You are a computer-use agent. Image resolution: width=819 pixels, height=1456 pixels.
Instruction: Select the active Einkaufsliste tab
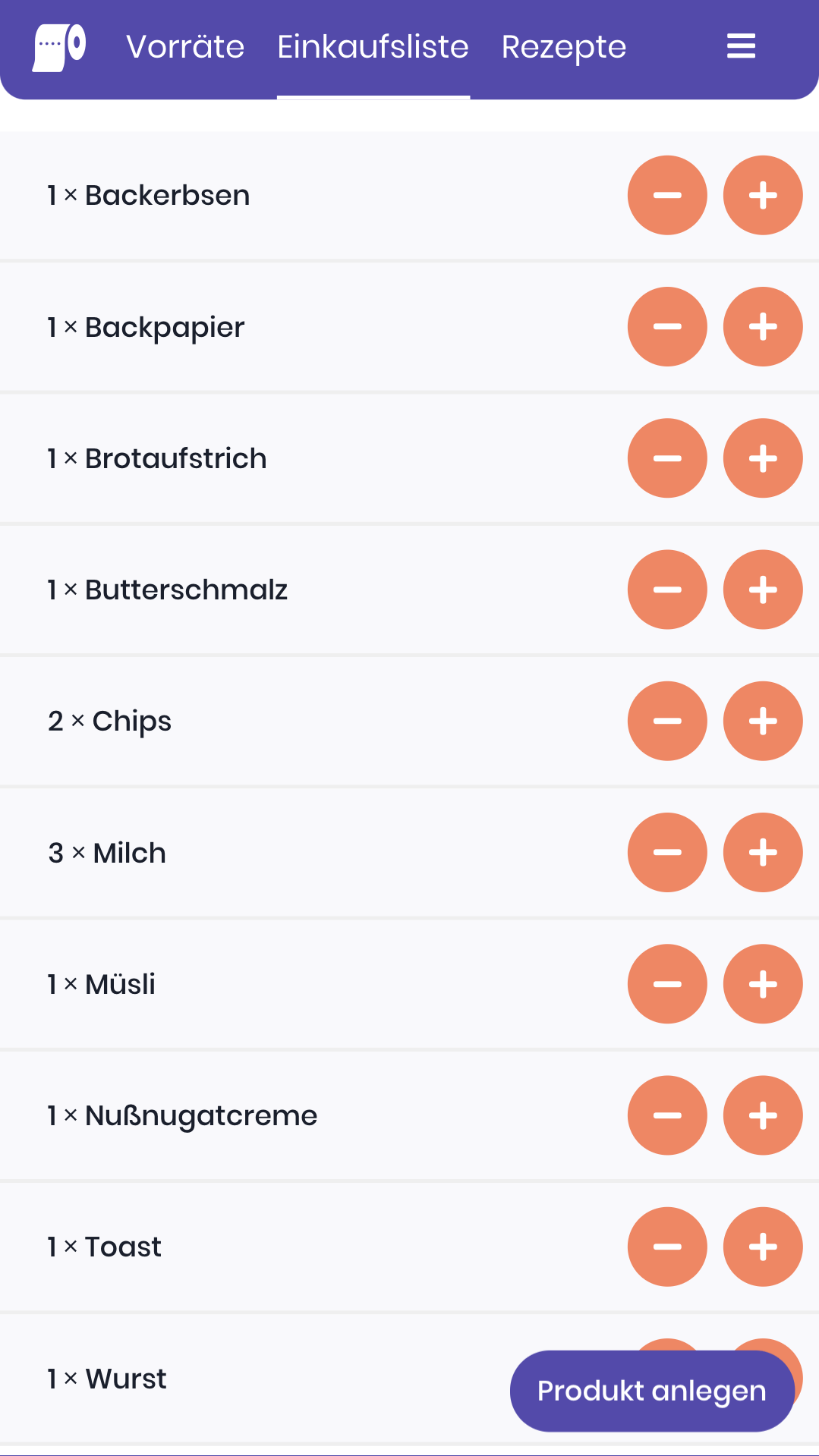coord(373,46)
